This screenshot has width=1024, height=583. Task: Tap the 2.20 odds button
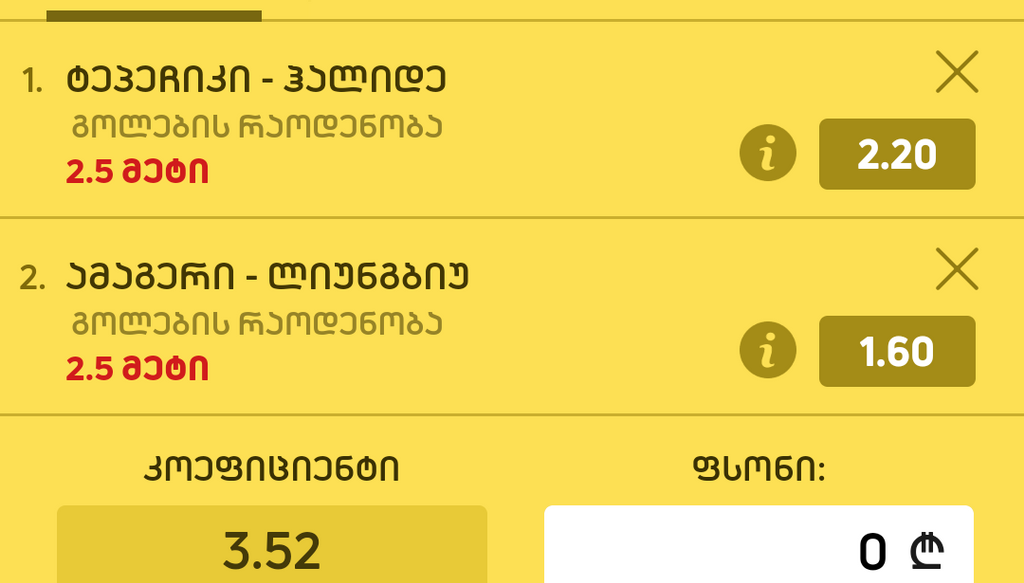[x=897, y=154]
